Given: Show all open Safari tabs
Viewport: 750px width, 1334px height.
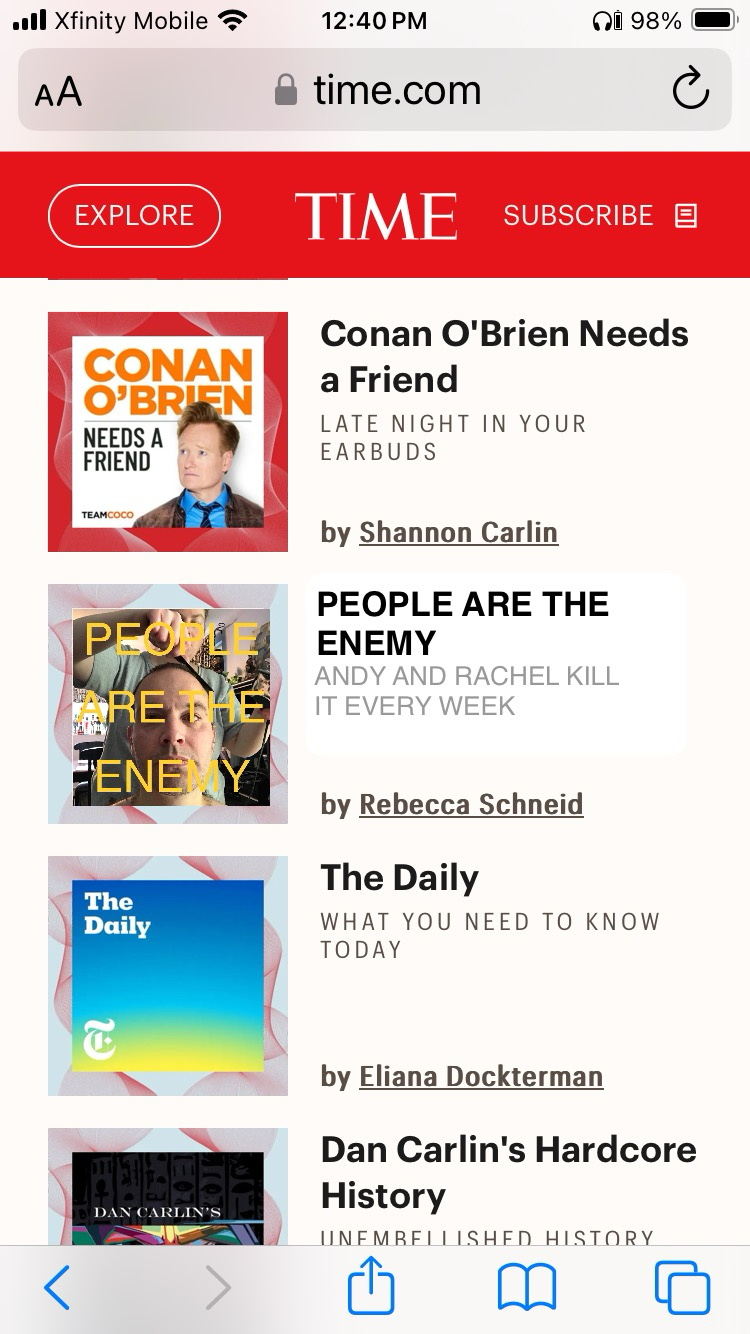Looking at the screenshot, I should click(x=682, y=1287).
